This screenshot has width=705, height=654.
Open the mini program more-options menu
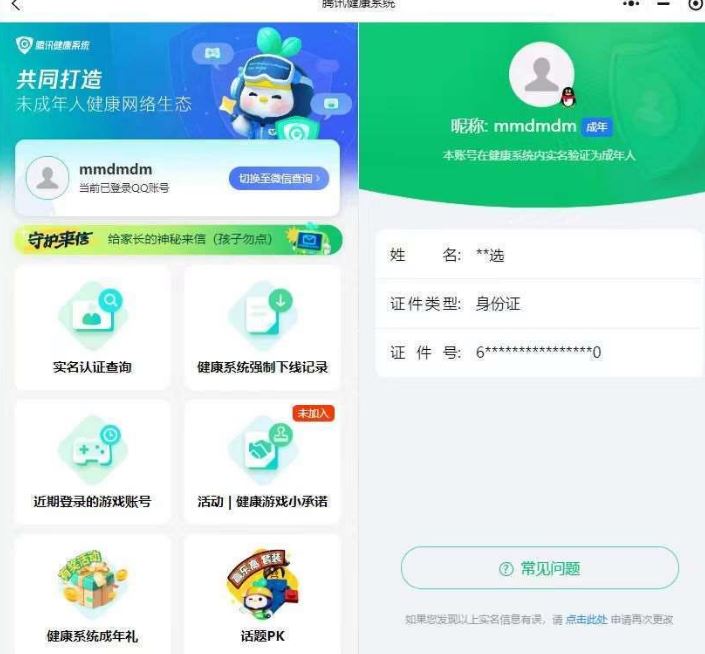630,5
